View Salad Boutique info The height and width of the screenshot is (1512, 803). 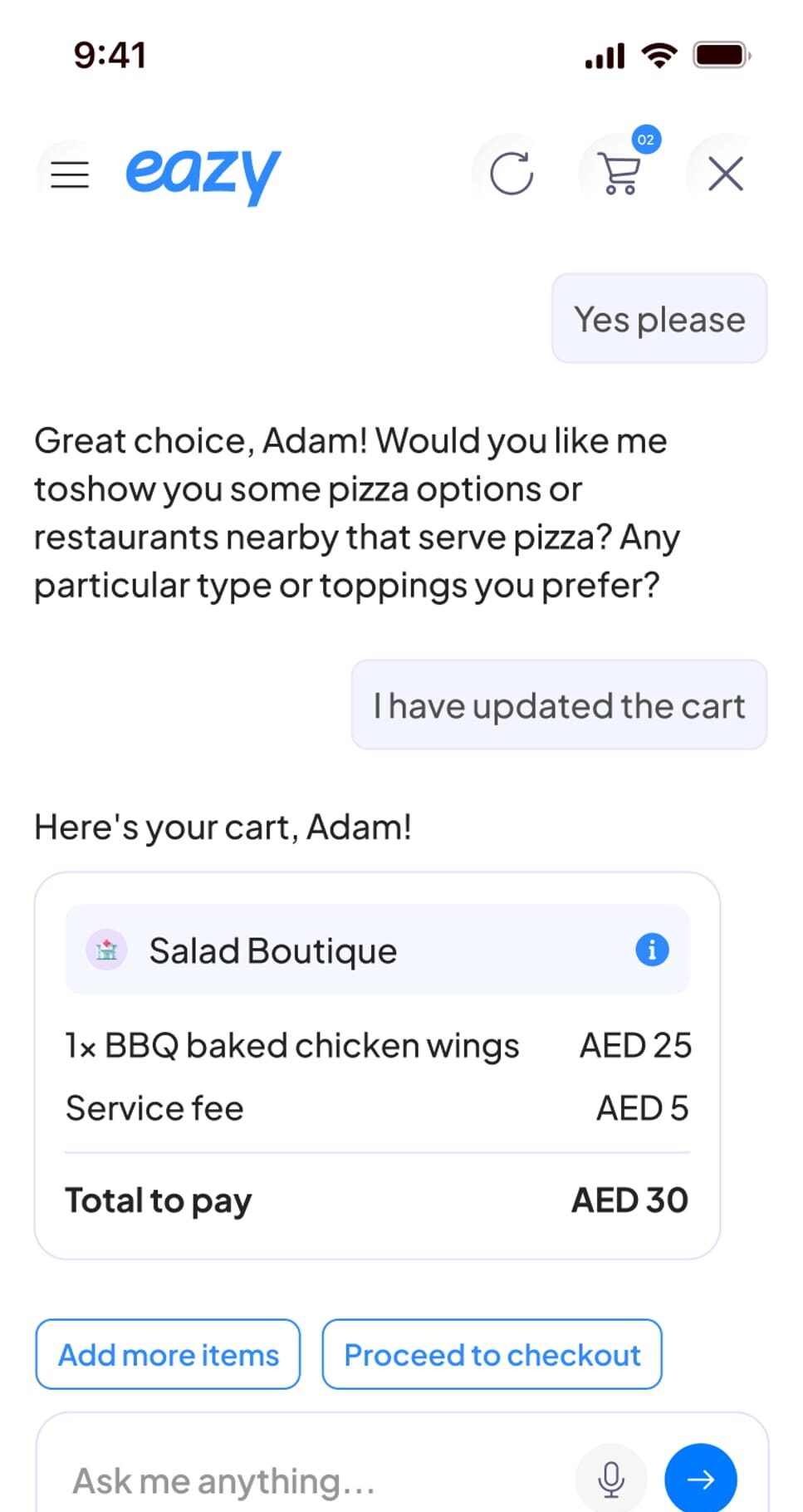(x=652, y=950)
